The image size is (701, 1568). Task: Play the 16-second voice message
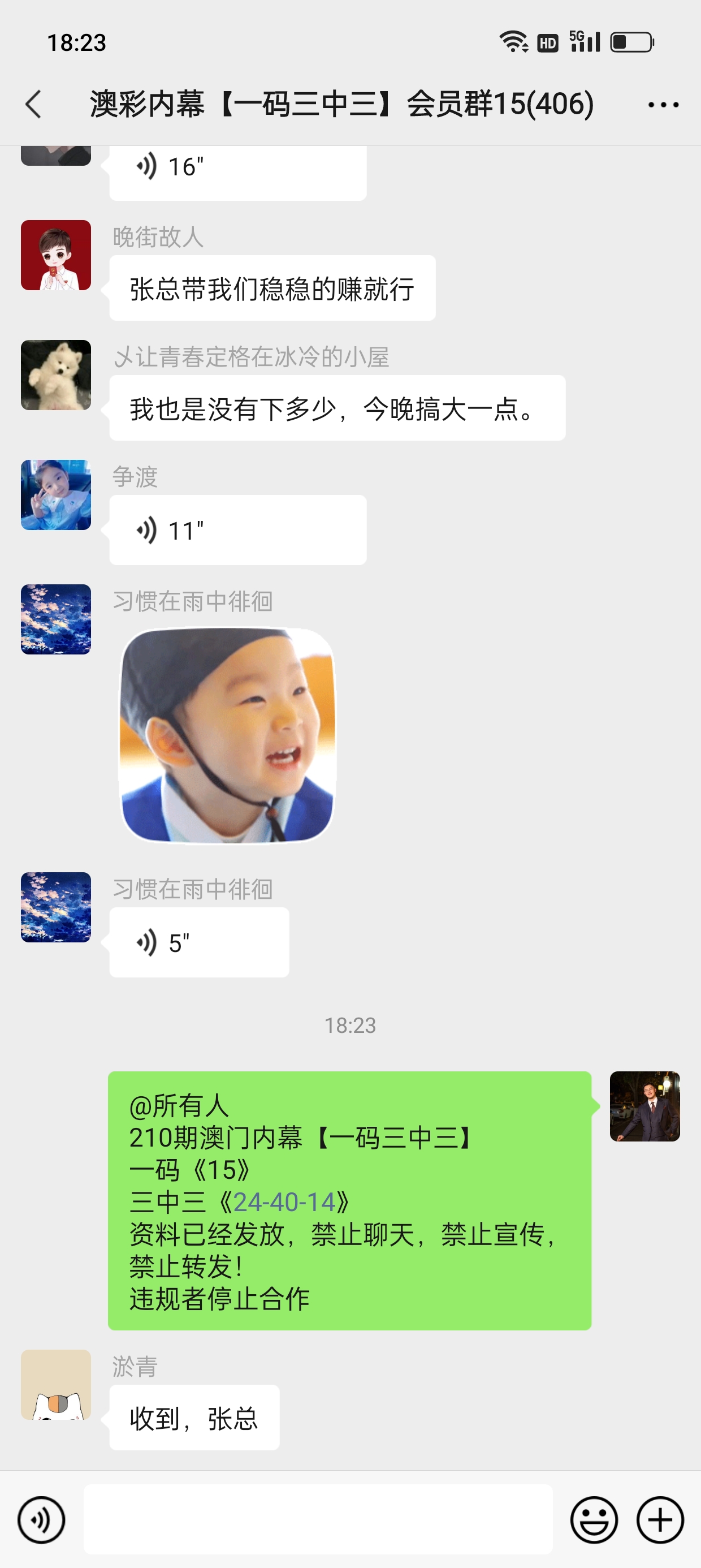coord(237,168)
